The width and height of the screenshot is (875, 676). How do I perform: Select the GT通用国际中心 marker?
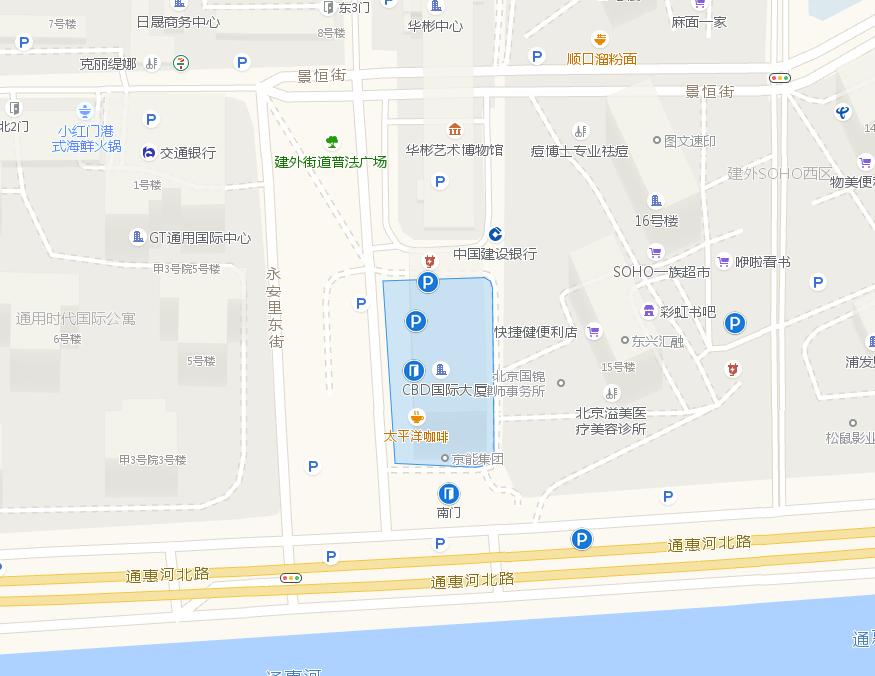click(138, 237)
